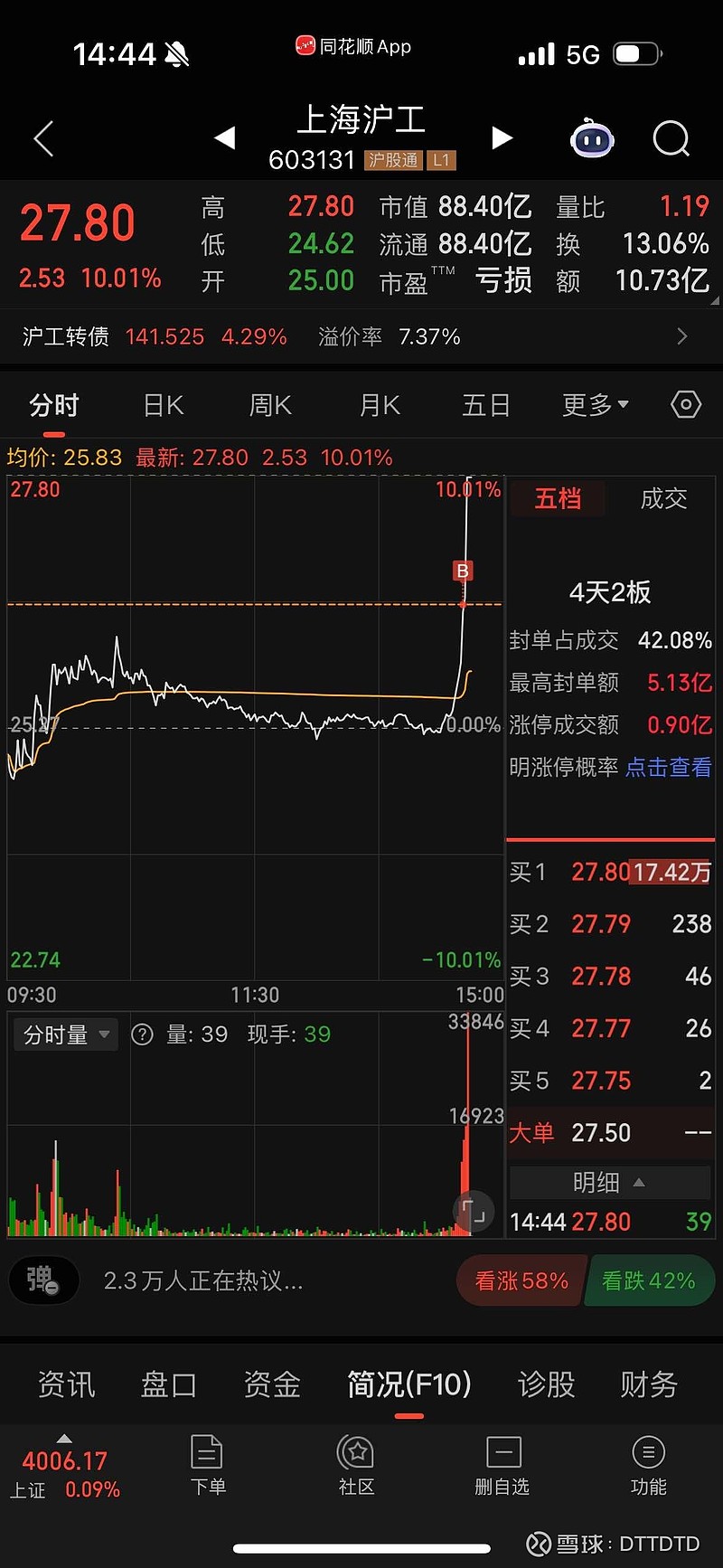
Task: Open the 社区 community icon
Action: click(x=356, y=1467)
